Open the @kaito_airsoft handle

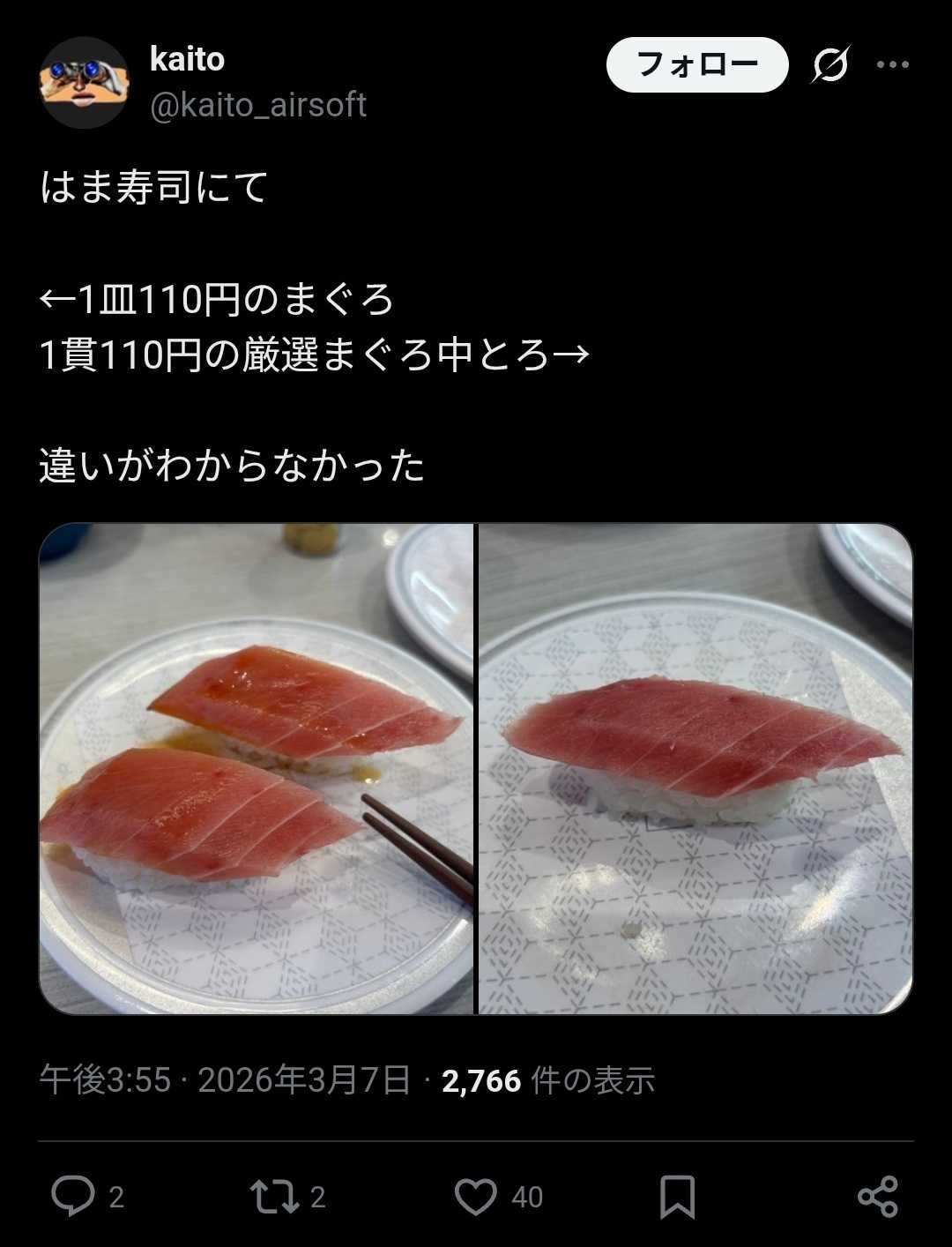pos(257,106)
